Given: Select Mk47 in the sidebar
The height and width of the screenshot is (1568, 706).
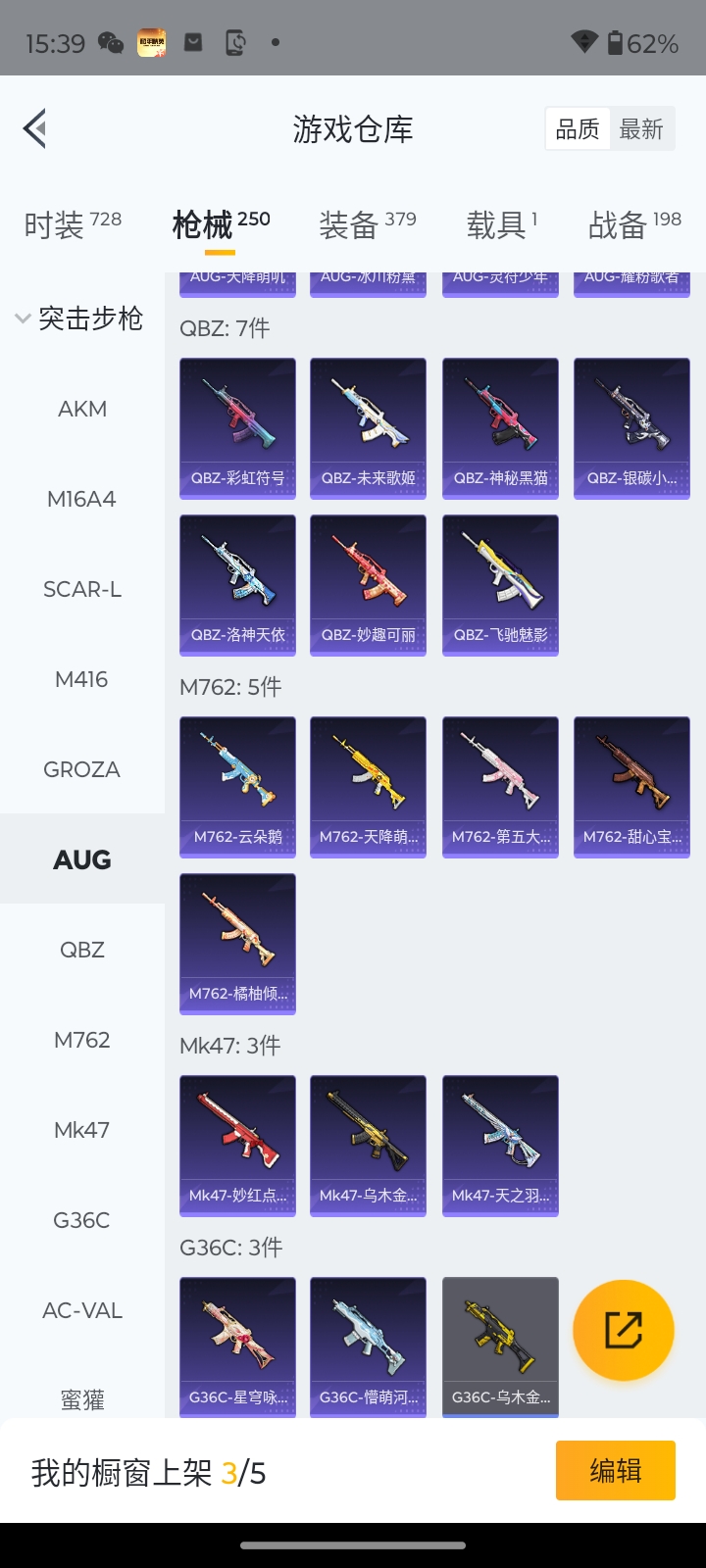Looking at the screenshot, I should (82, 1130).
